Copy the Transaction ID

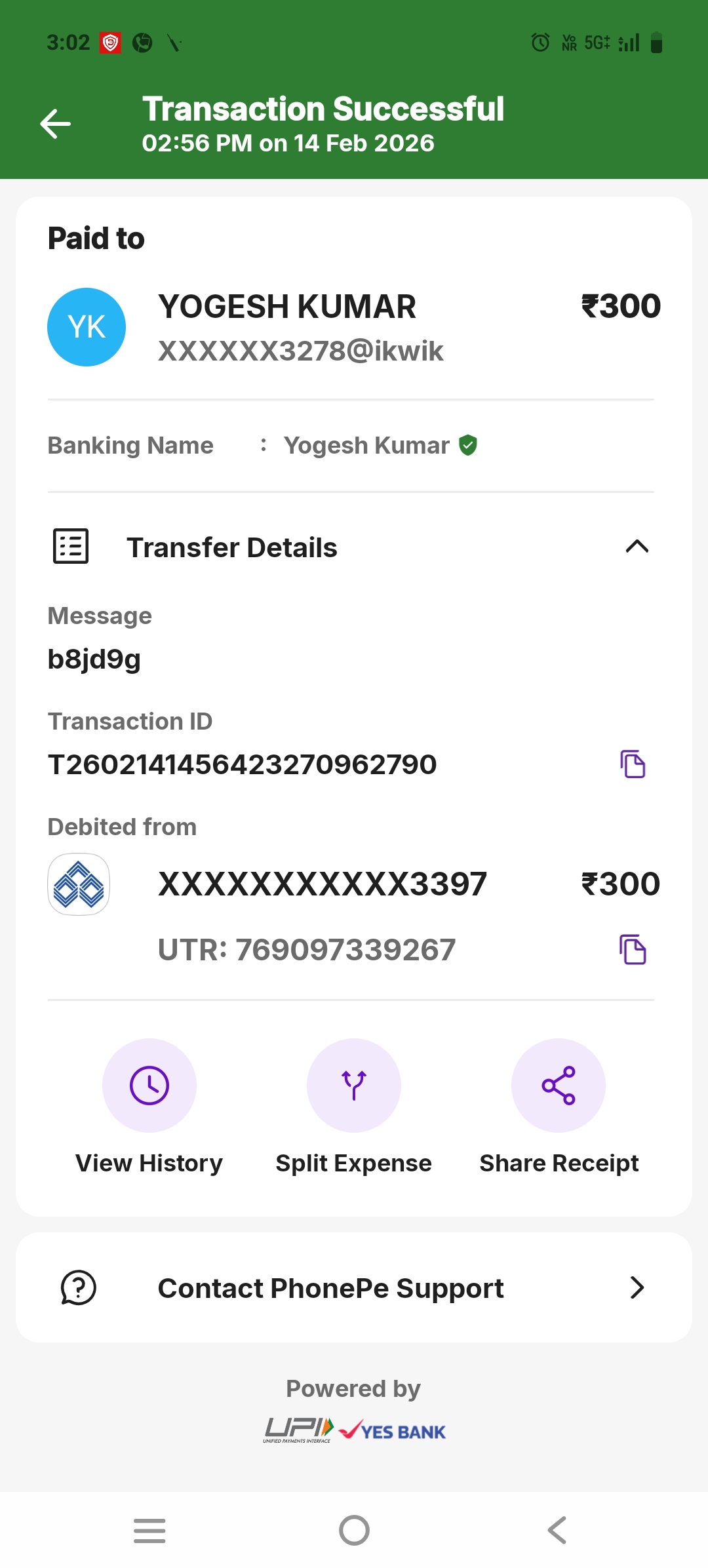[633, 764]
